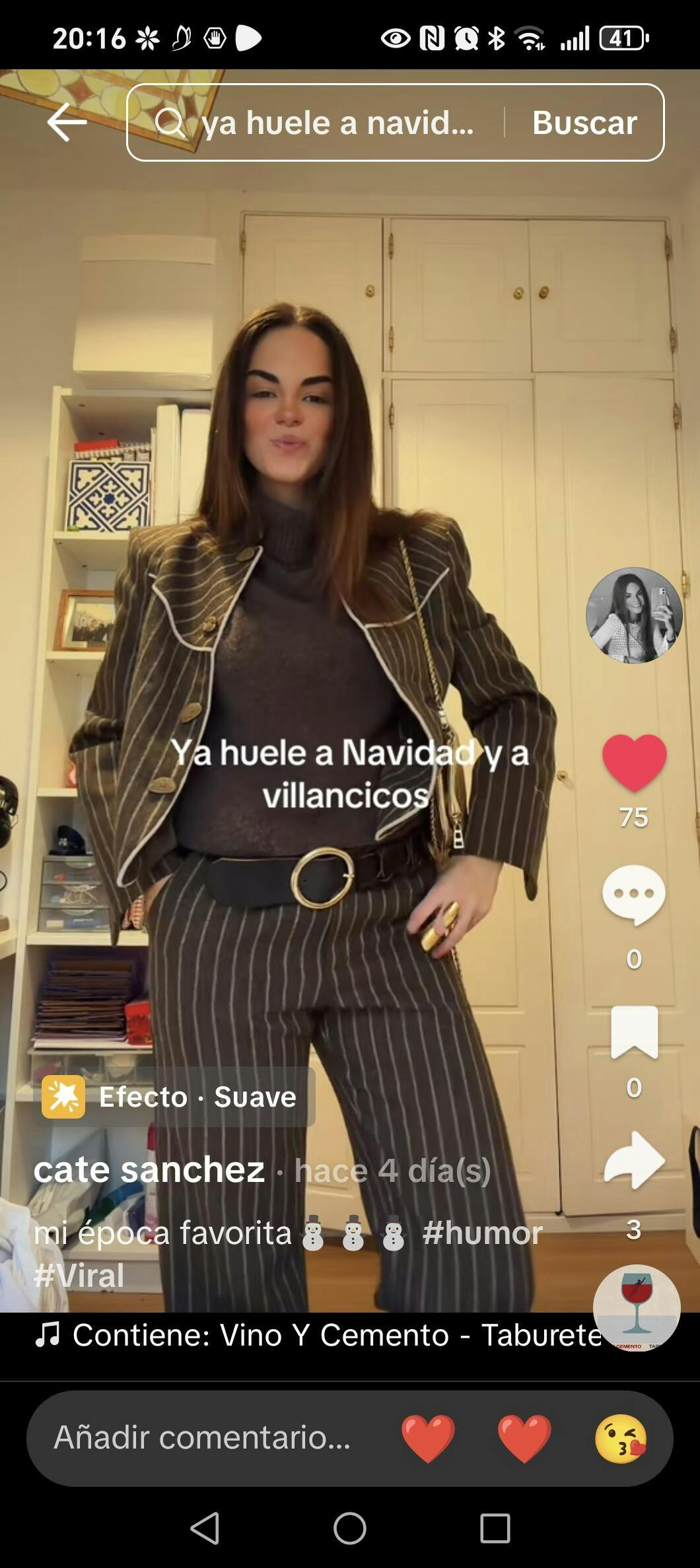Open the spinning music disc
700x1568 pixels.
637,1307
